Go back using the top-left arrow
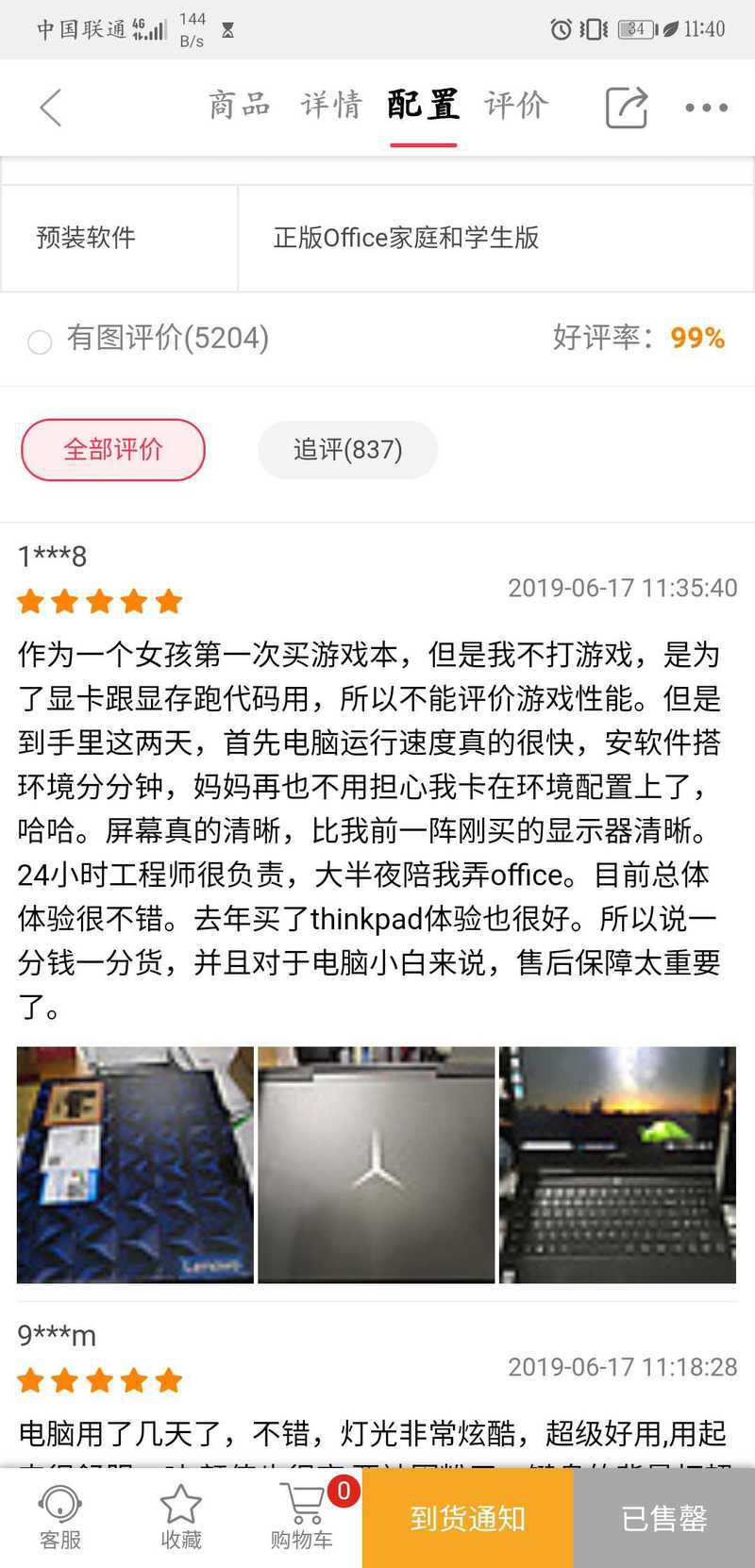This screenshot has width=755, height=1568. pyautogui.click(x=51, y=108)
